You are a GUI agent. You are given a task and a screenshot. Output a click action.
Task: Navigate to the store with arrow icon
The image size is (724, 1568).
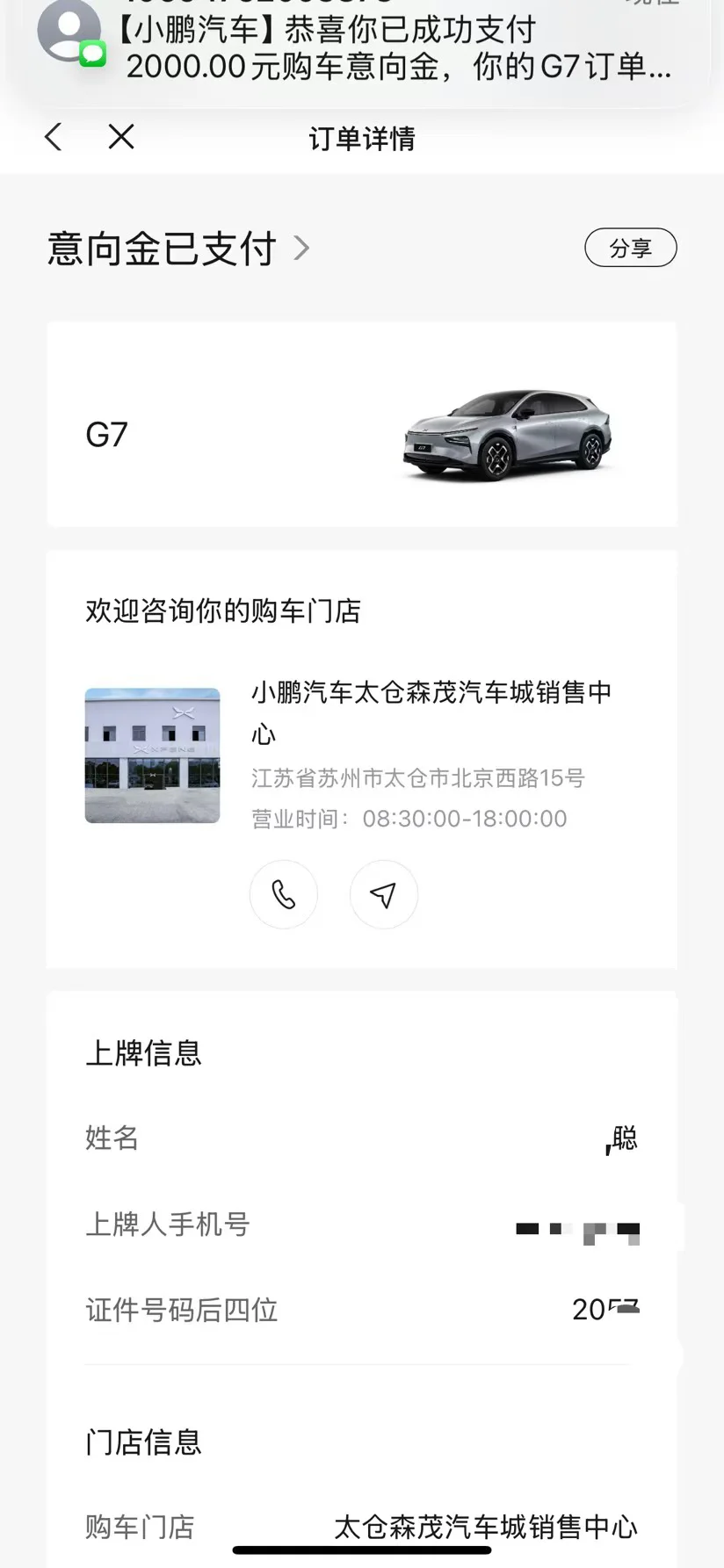tap(383, 894)
